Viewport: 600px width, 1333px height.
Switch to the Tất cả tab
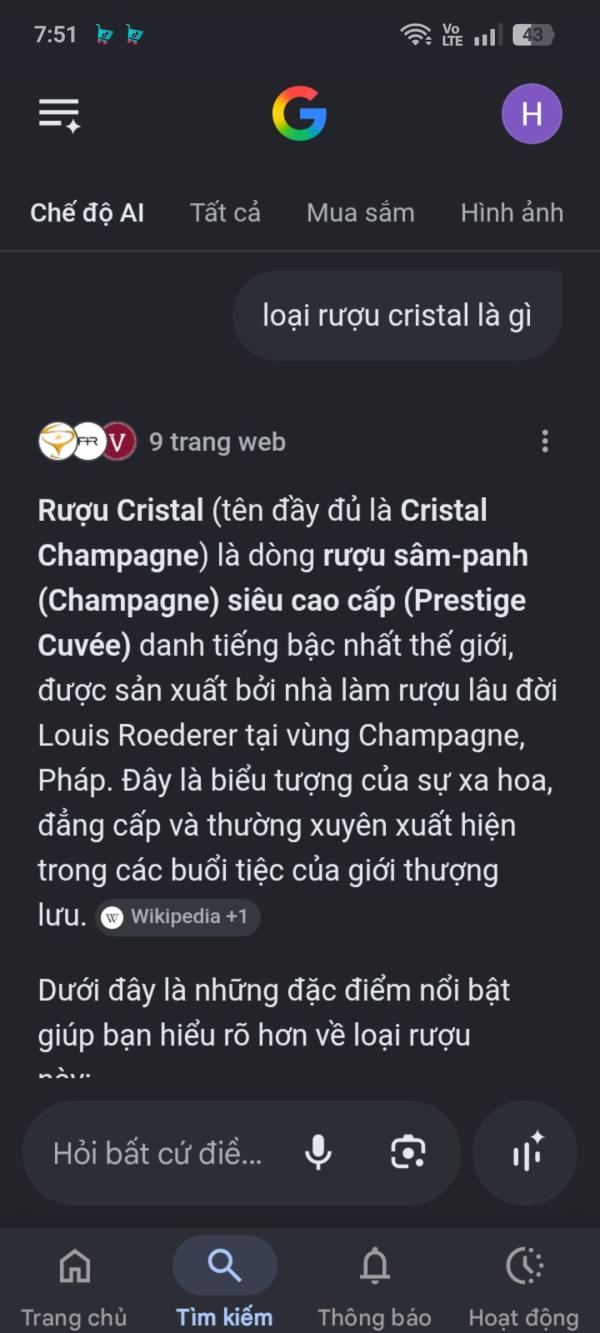(x=225, y=212)
